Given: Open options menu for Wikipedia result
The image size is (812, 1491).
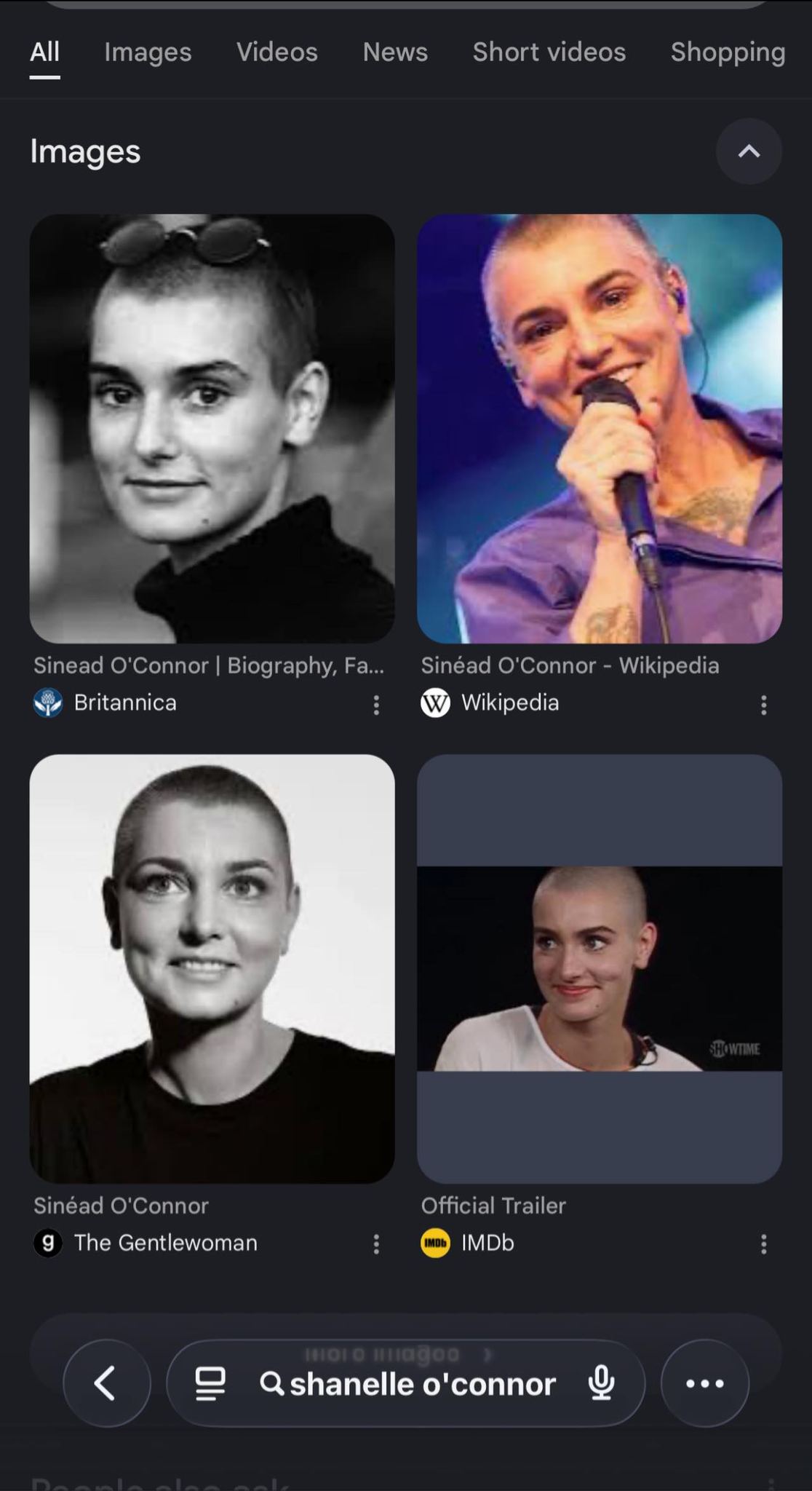Looking at the screenshot, I should click(x=763, y=705).
